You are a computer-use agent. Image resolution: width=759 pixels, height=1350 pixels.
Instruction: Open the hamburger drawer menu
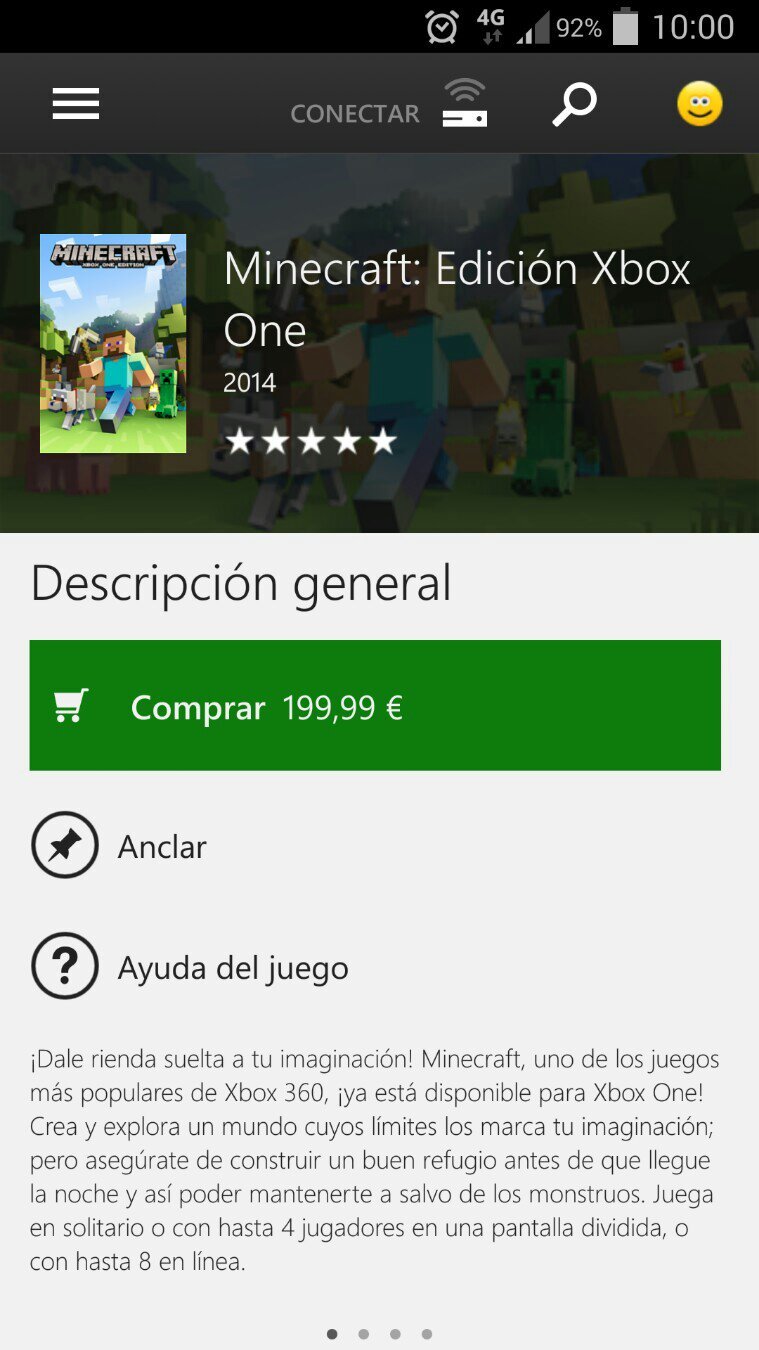point(76,104)
